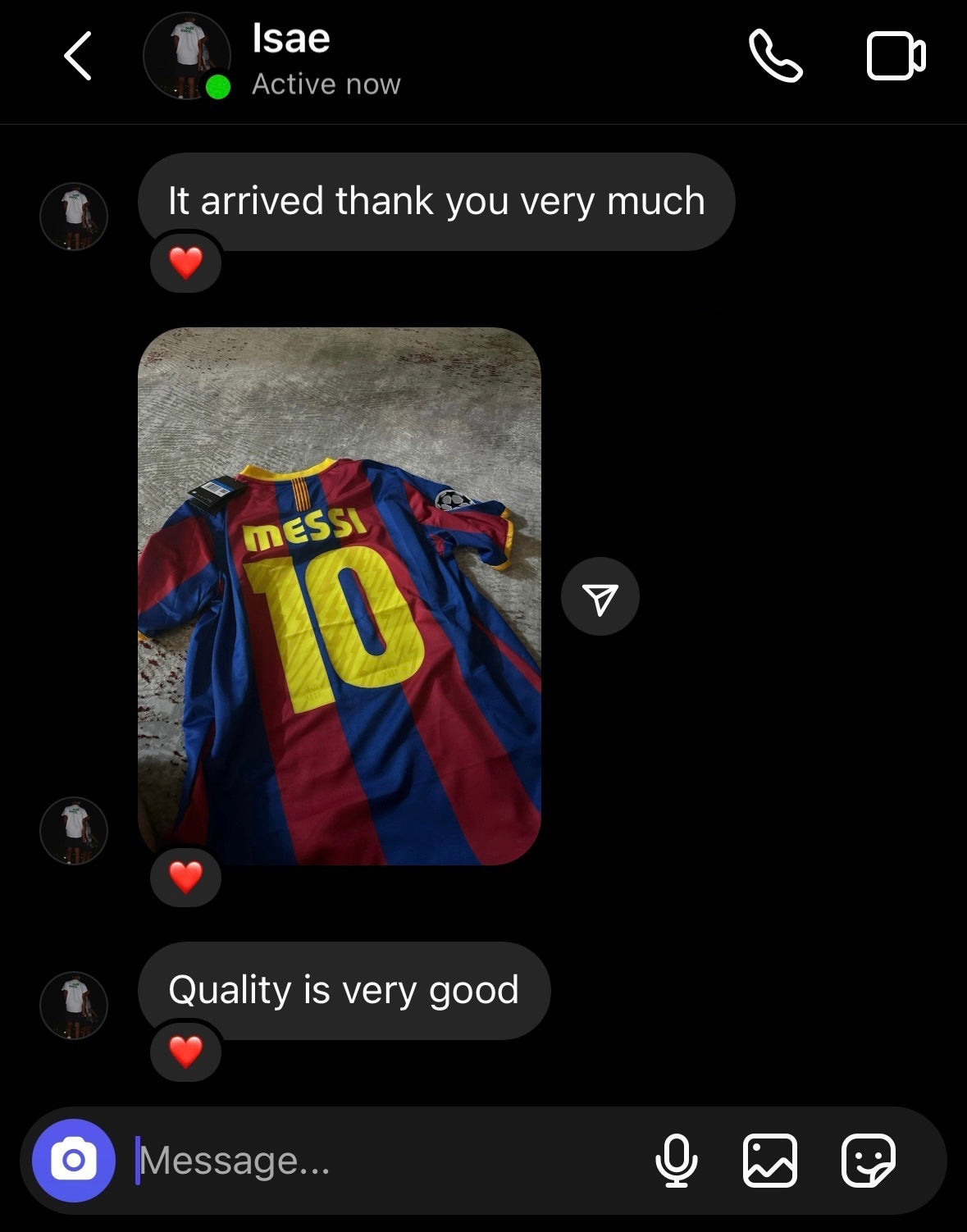Viewport: 967px width, 1232px height.
Task: Open the Messi jersey photo
Action: [339, 596]
